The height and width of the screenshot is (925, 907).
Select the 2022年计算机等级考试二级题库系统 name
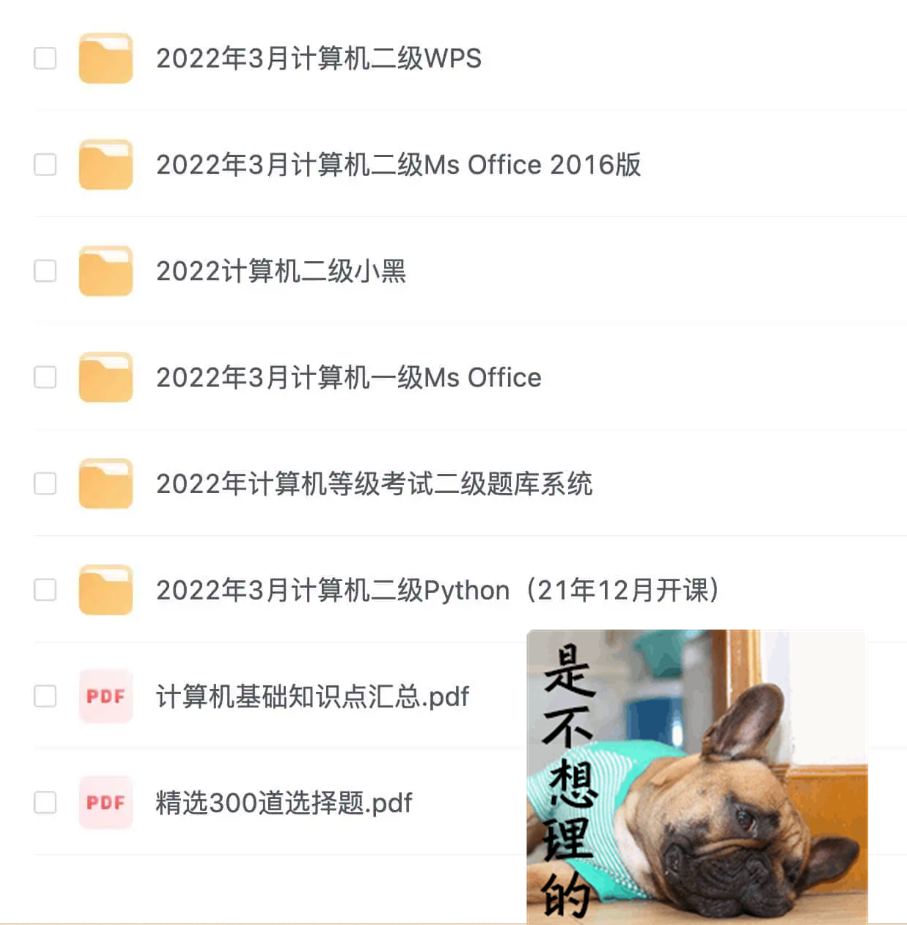(x=374, y=483)
